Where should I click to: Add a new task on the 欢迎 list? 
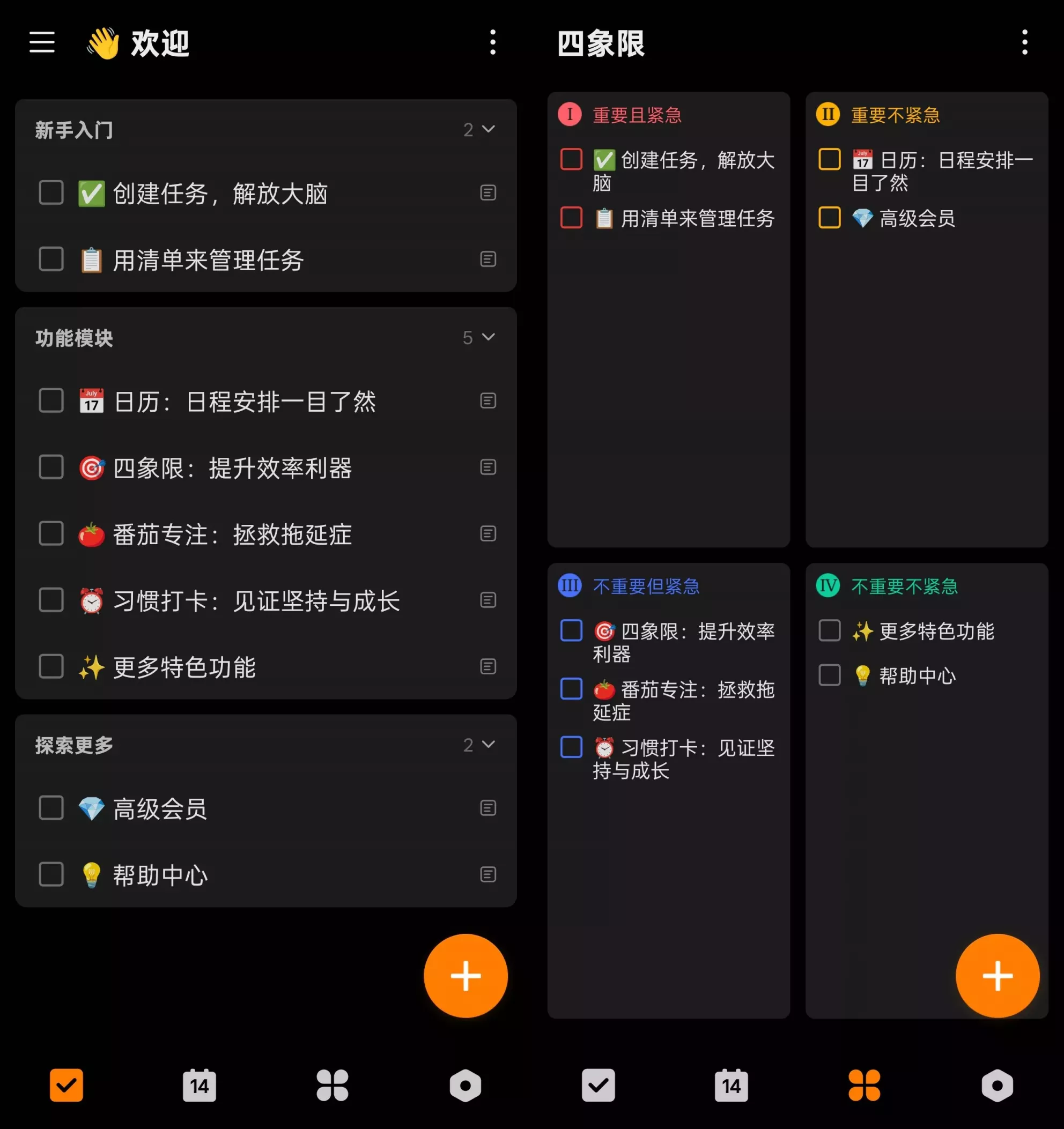pos(465,976)
